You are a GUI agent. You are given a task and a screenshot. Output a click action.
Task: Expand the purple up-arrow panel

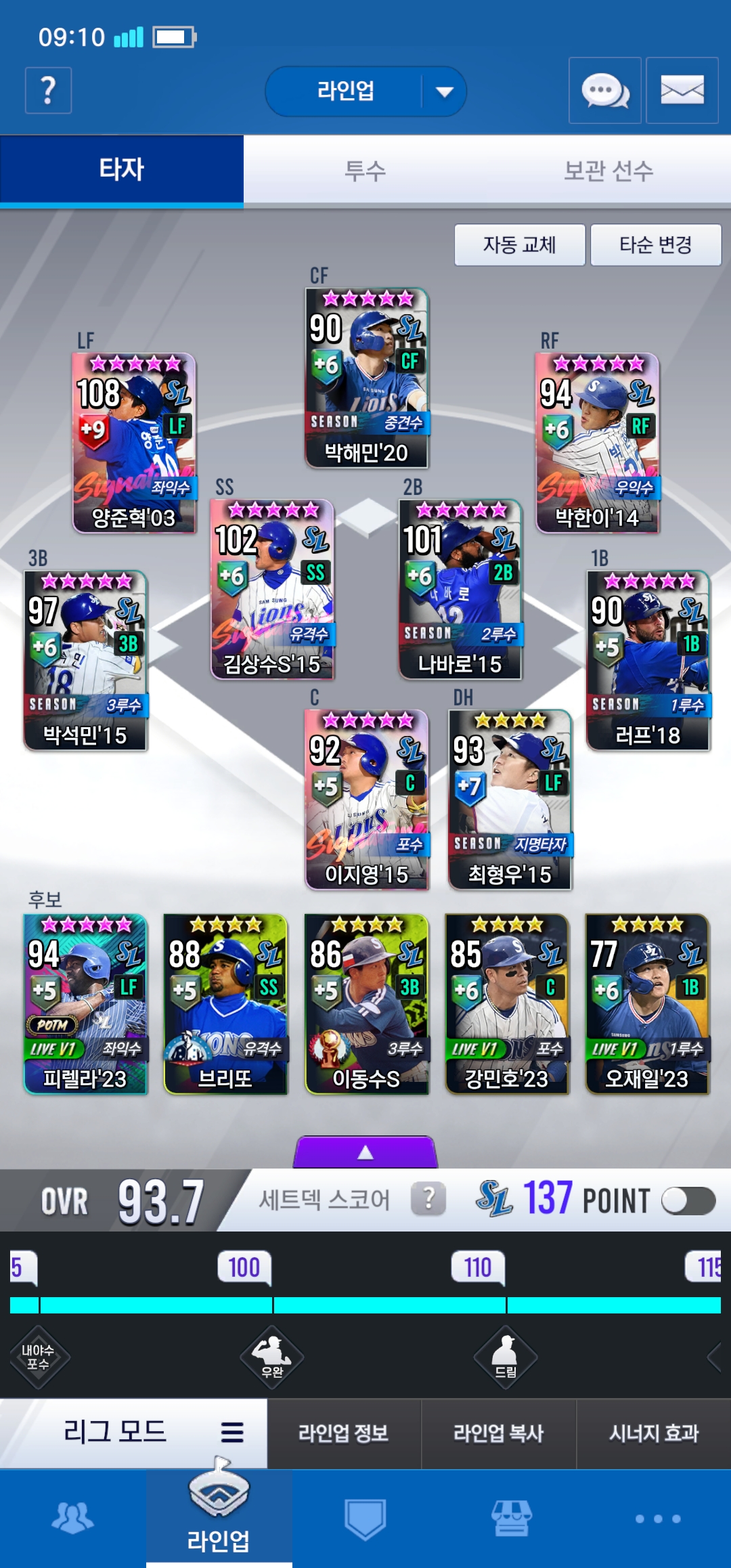[x=365, y=1152]
